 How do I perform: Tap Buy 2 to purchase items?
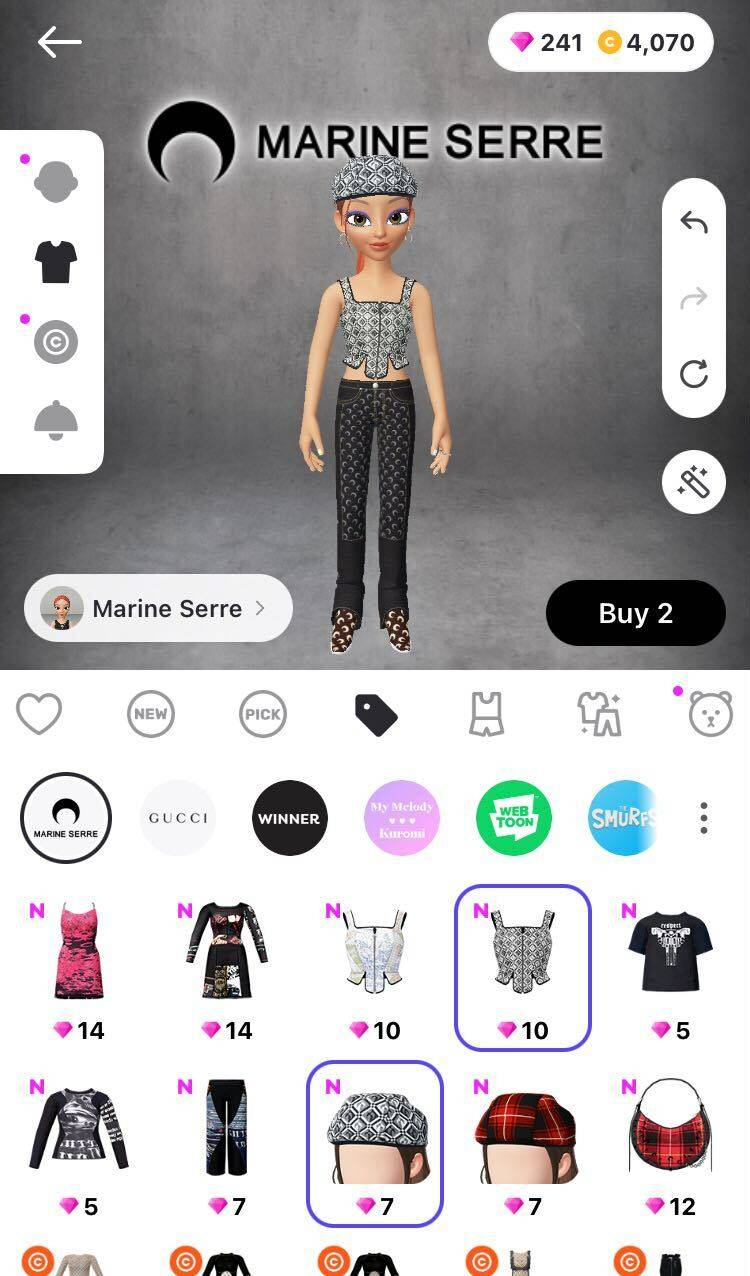(635, 613)
